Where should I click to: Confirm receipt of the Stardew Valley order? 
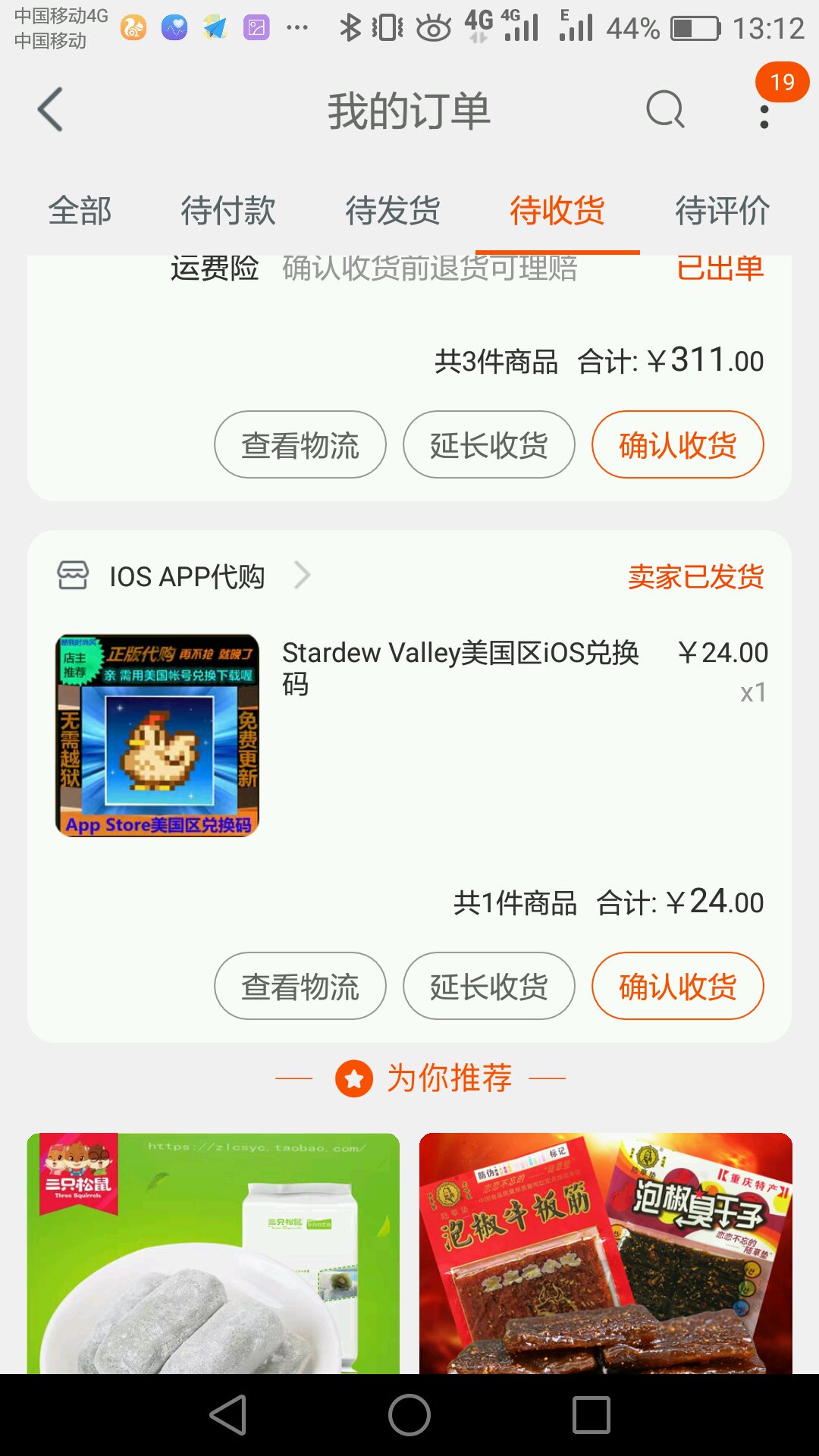coord(677,987)
